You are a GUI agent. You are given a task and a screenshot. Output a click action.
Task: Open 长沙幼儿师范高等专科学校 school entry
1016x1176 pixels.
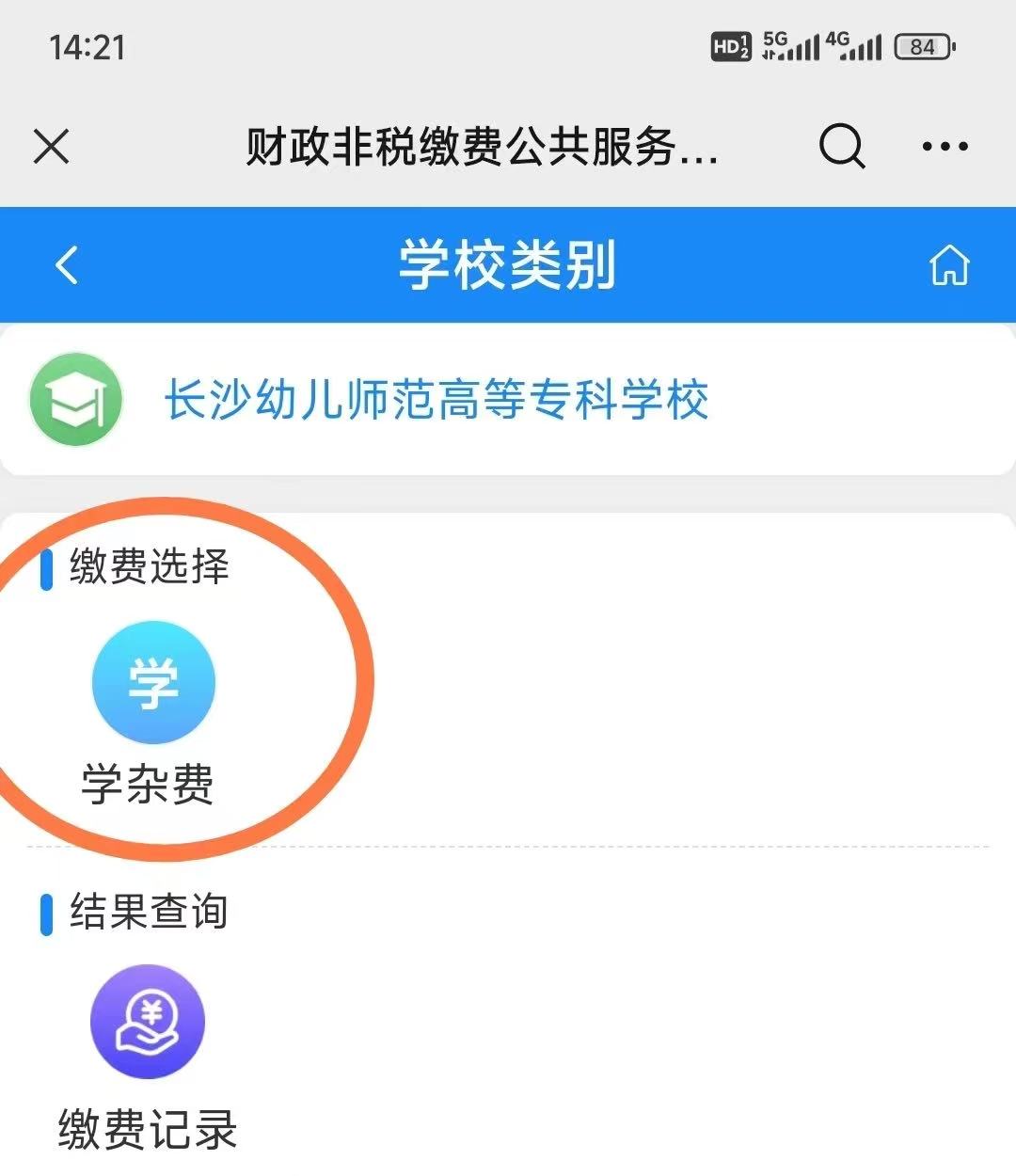click(436, 400)
